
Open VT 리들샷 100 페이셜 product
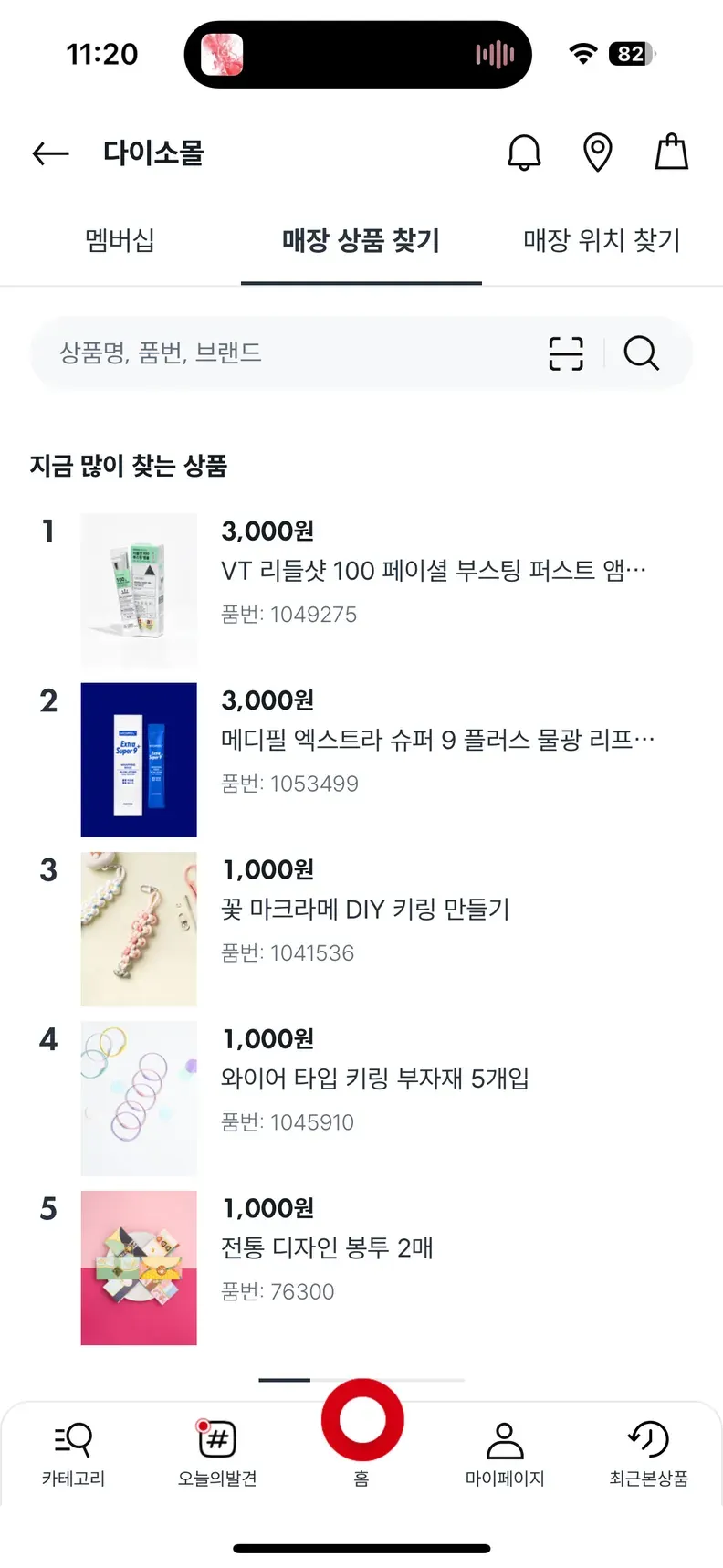(433, 571)
